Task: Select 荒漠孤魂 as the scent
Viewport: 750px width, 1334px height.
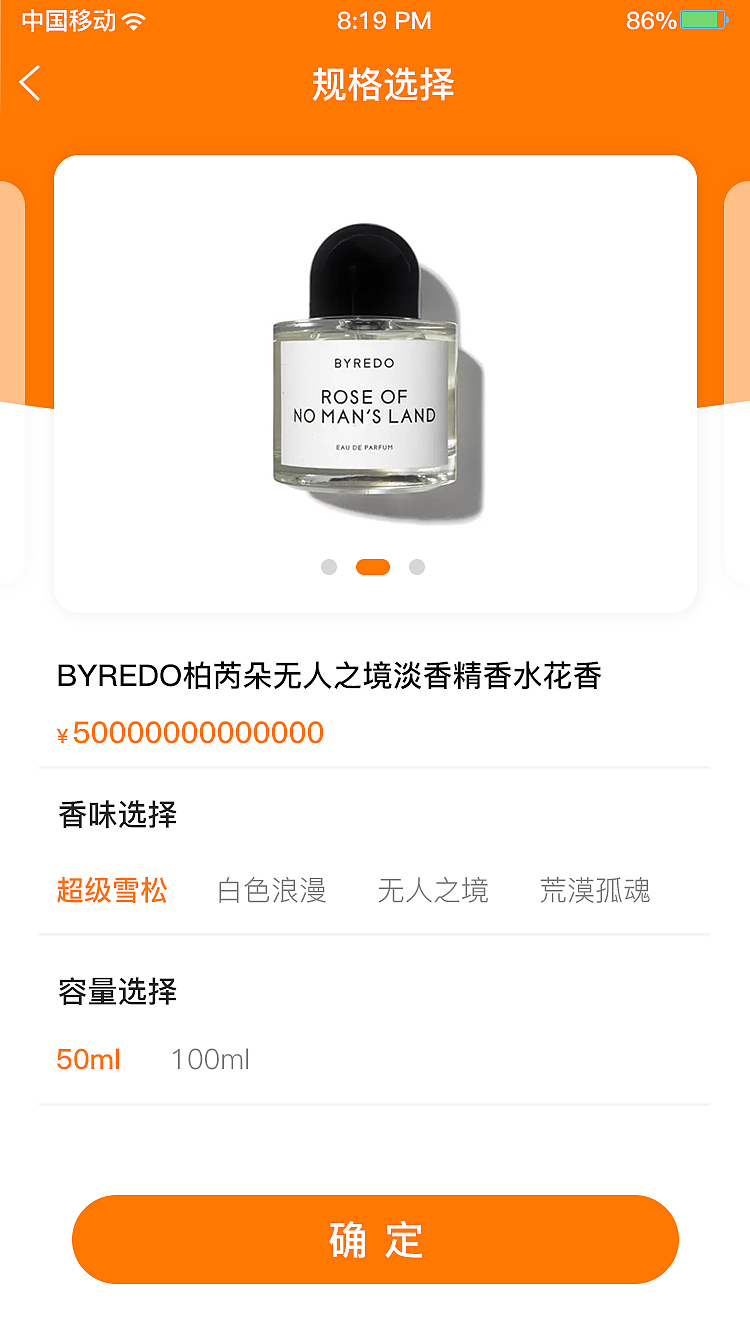Action: tap(595, 890)
